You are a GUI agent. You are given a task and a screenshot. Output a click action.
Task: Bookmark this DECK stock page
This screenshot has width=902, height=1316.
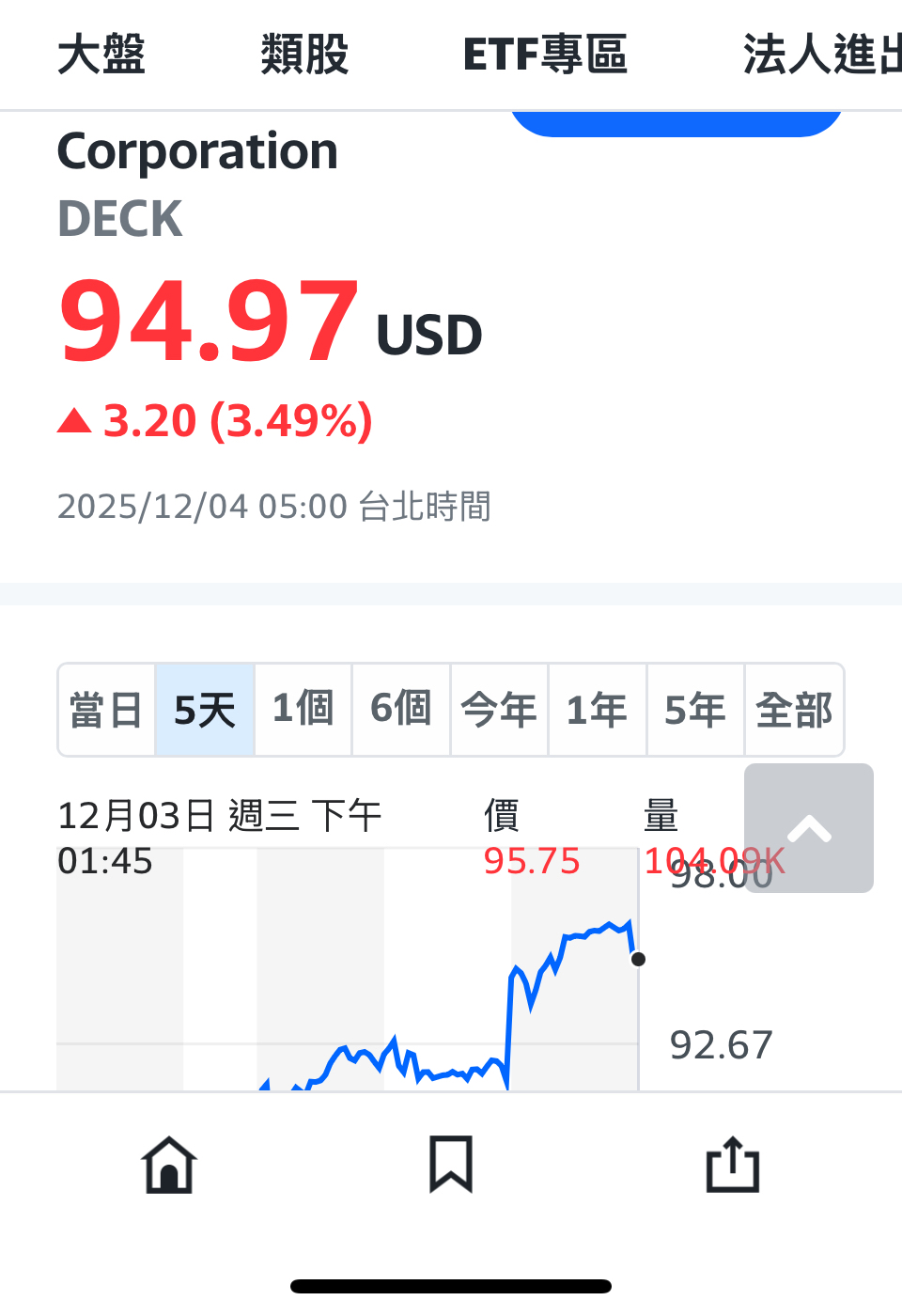[451, 1165]
